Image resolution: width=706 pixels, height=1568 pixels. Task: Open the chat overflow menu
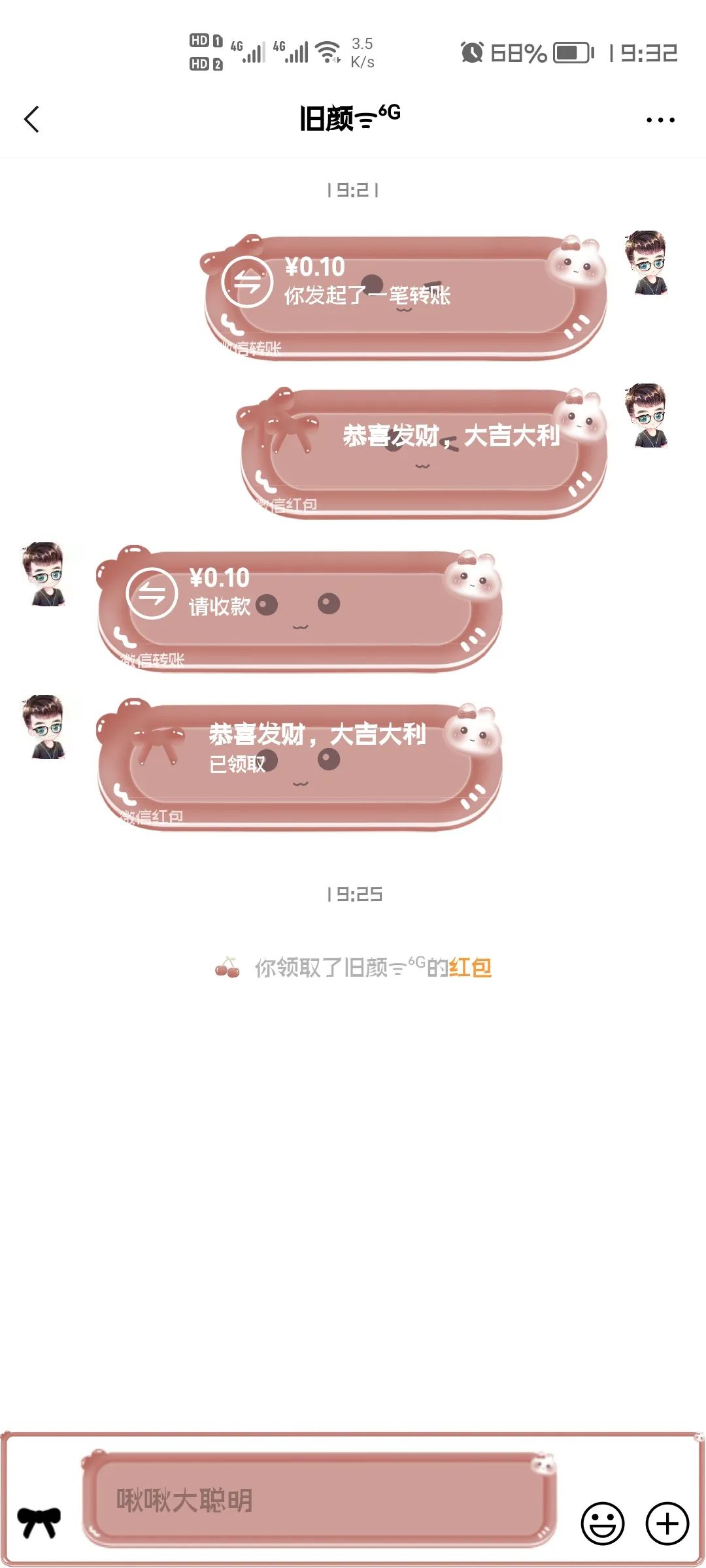(x=660, y=120)
